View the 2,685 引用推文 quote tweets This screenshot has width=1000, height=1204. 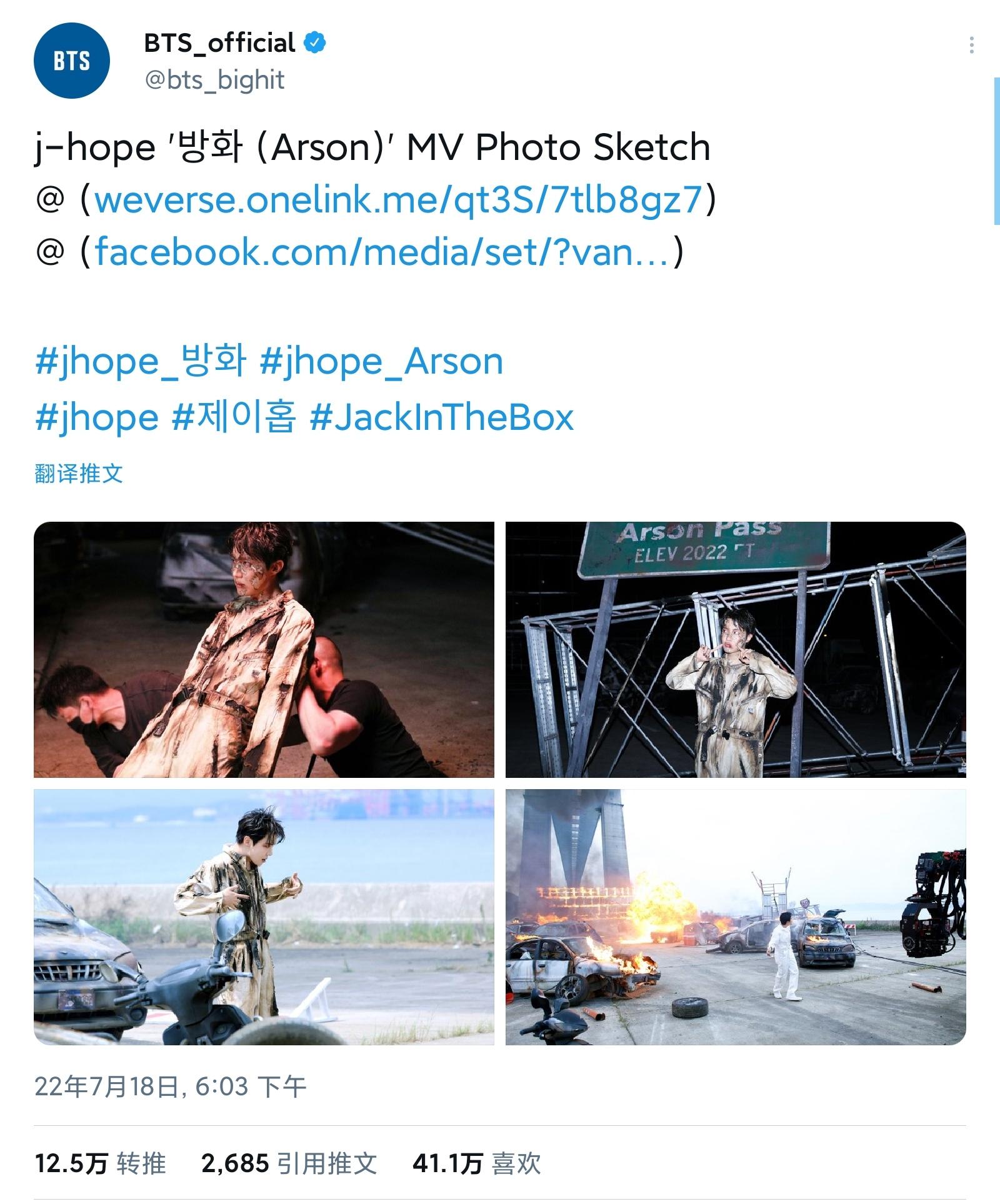(289, 1163)
